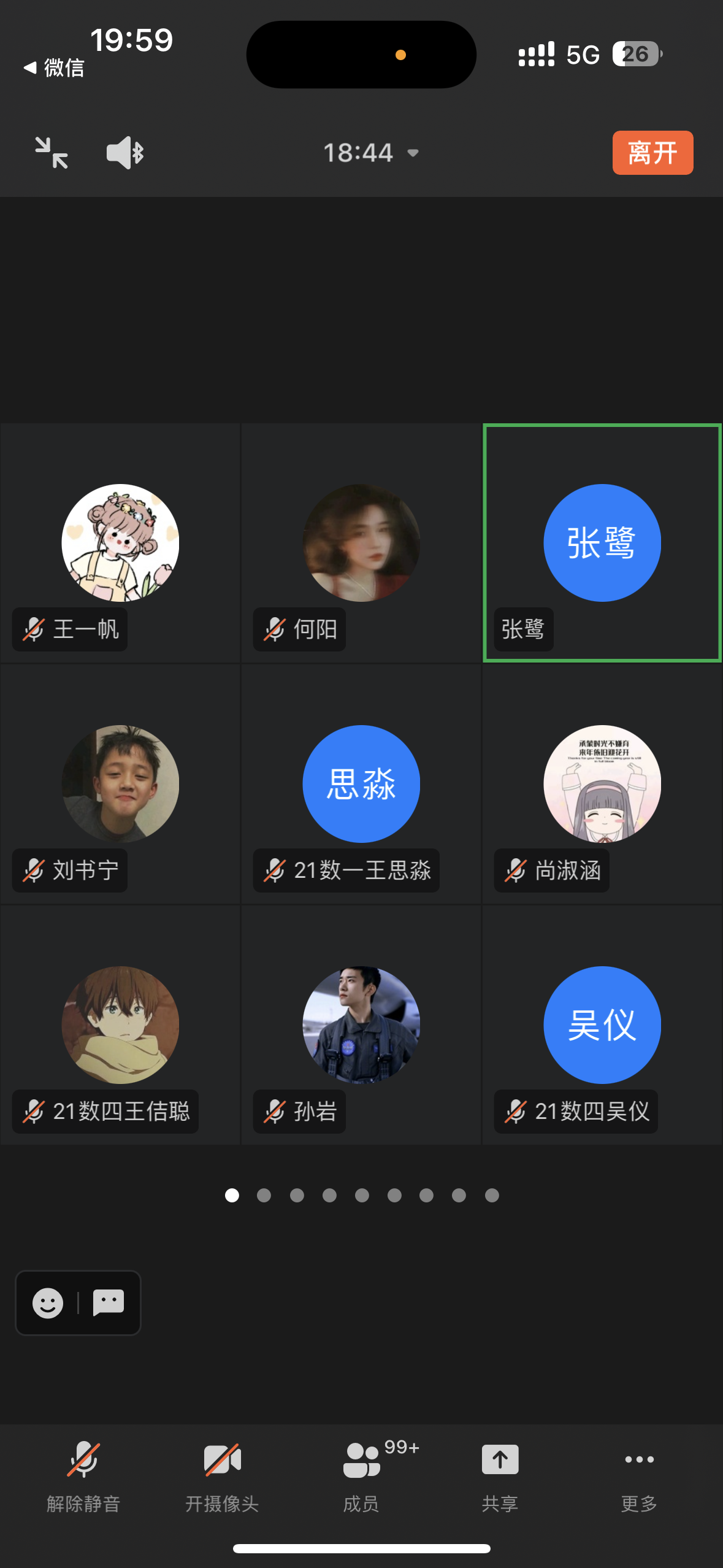Select 王一帆's participant tile
The image size is (723, 1568).
[x=120, y=543]
